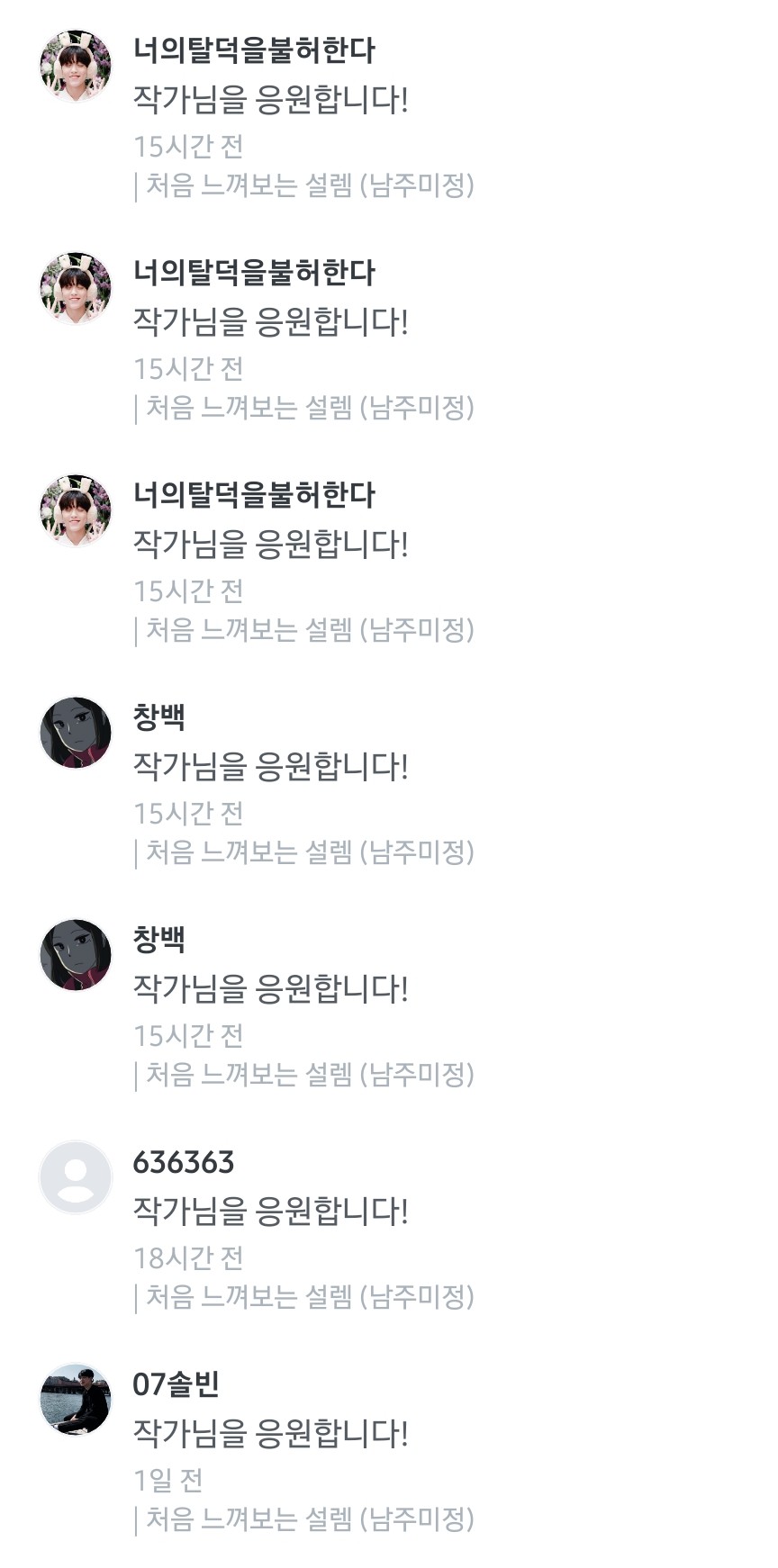Open 처음 느껴보는 설렘 link under 636363's comment

click(309, 1297)
